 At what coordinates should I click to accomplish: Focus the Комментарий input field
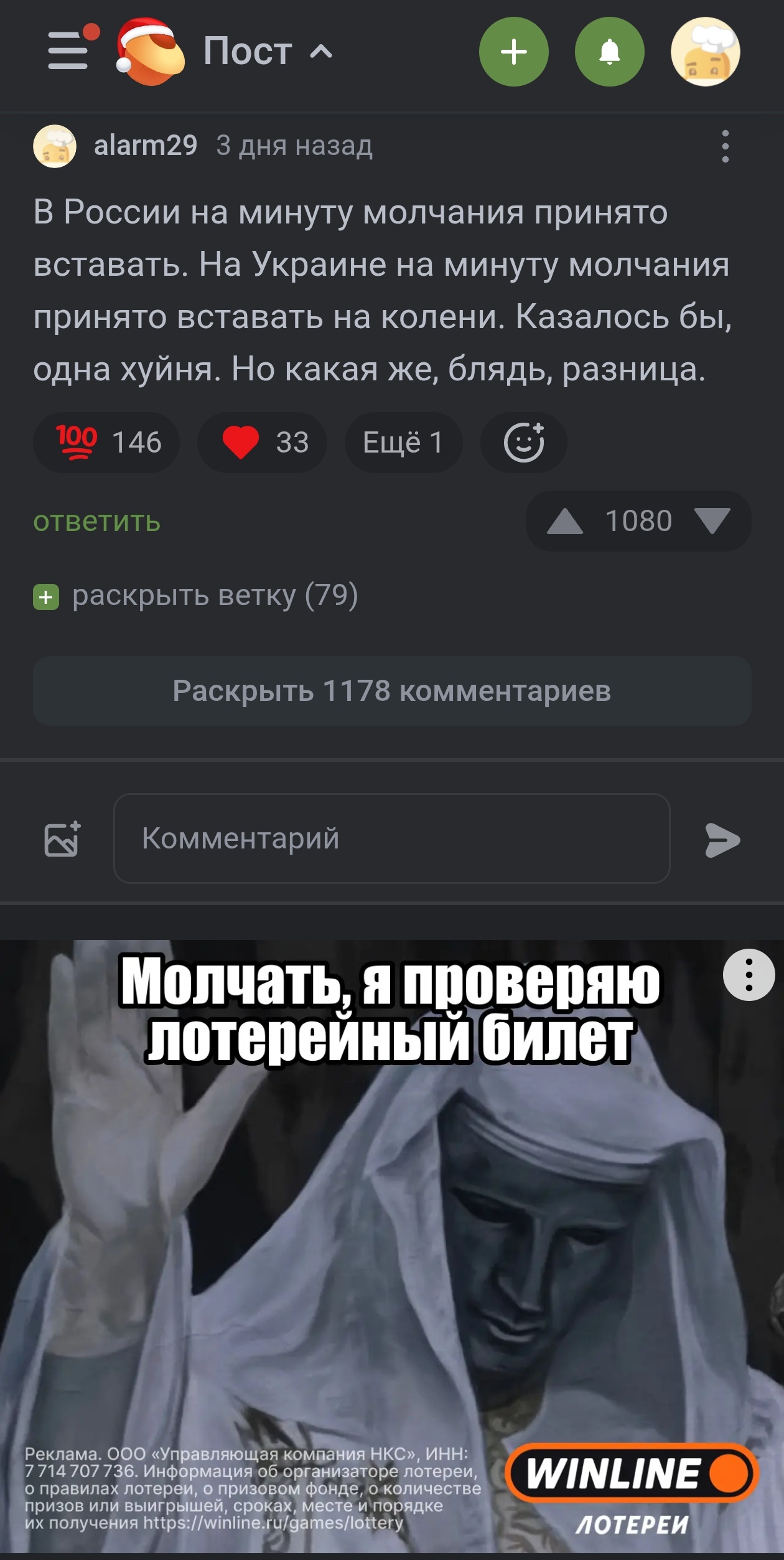pyautogui.click(x=392, y=839)
